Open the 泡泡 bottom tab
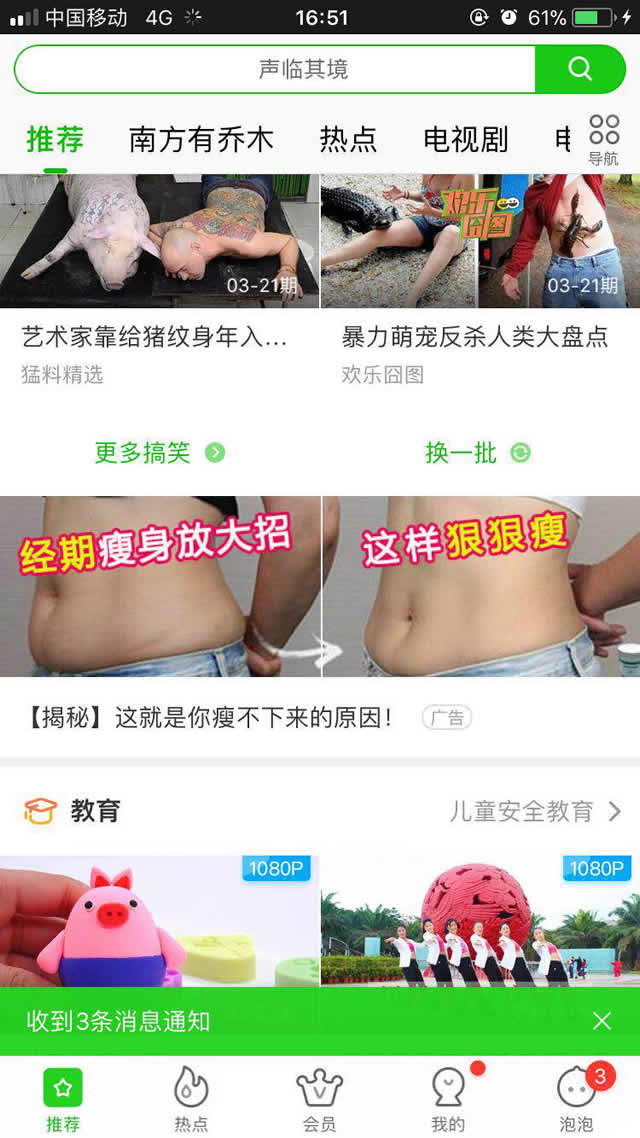This screenshot has height=1138, width=640. point(576,1098)
